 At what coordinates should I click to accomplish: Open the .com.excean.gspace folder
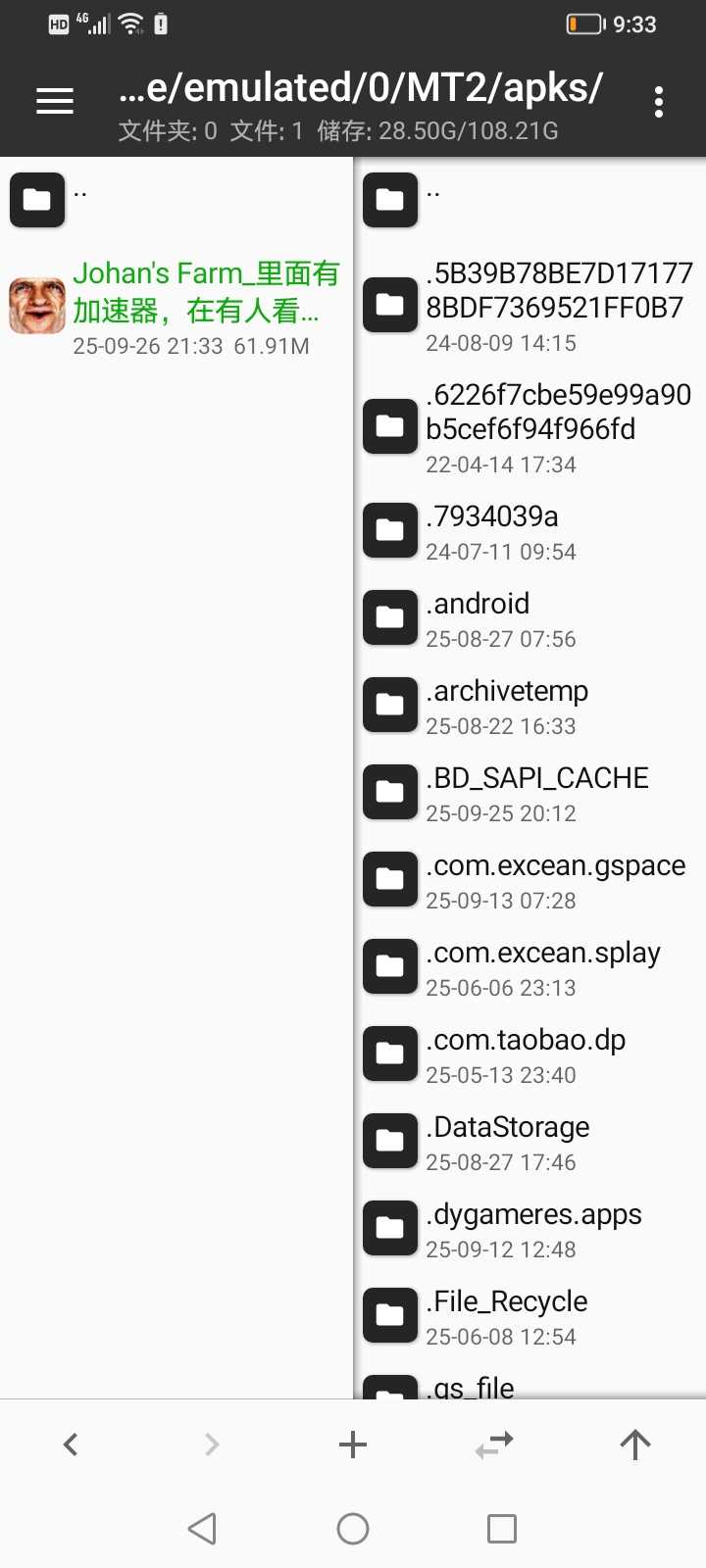pyautogui.click(x=529, y=881)
